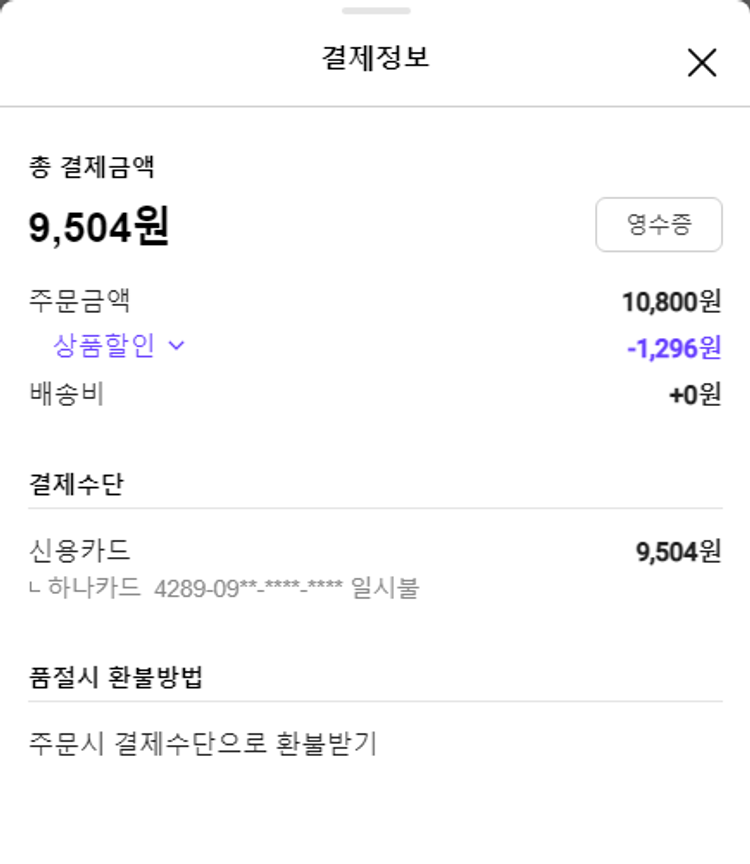Expand the 상품할인 discount details

119,346
